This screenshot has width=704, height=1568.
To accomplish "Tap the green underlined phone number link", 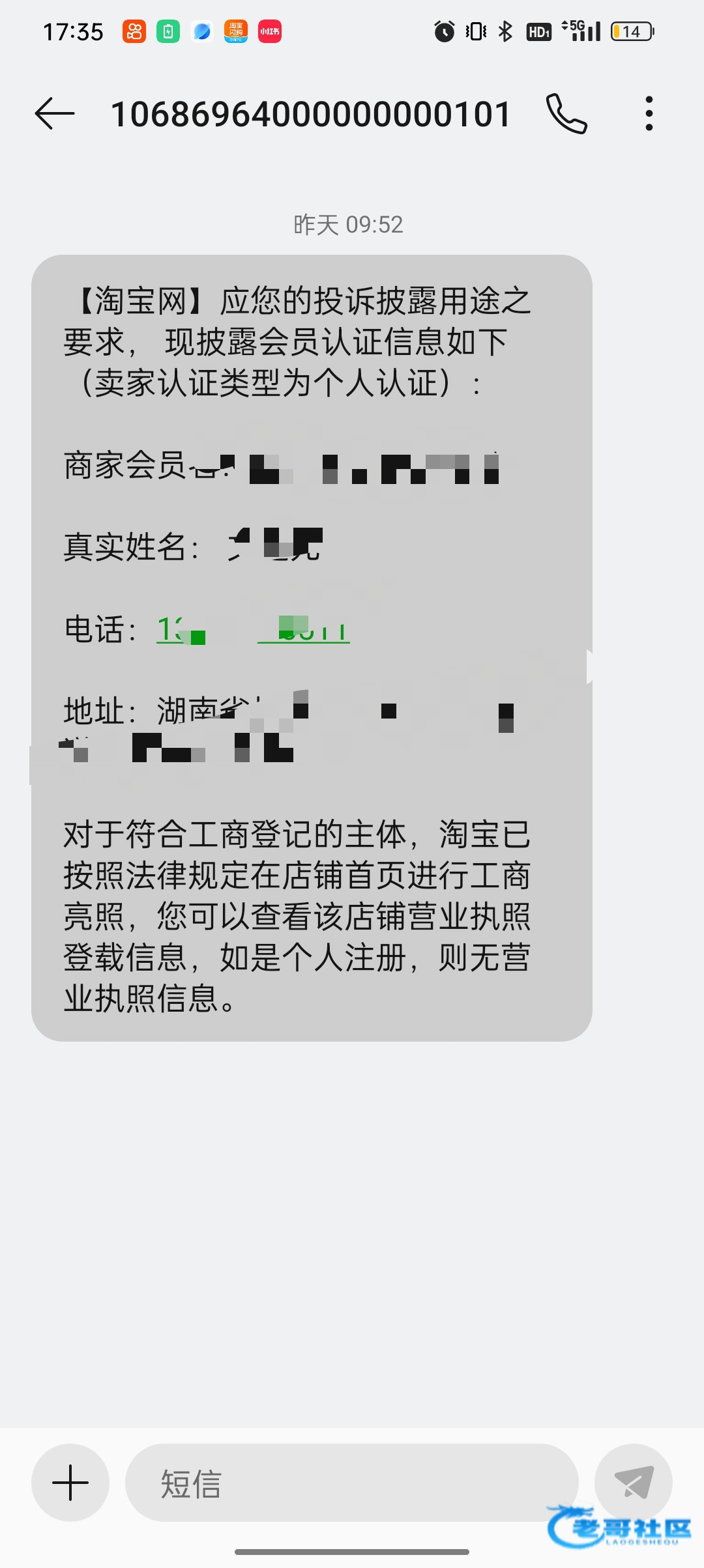I will (253, 630).
